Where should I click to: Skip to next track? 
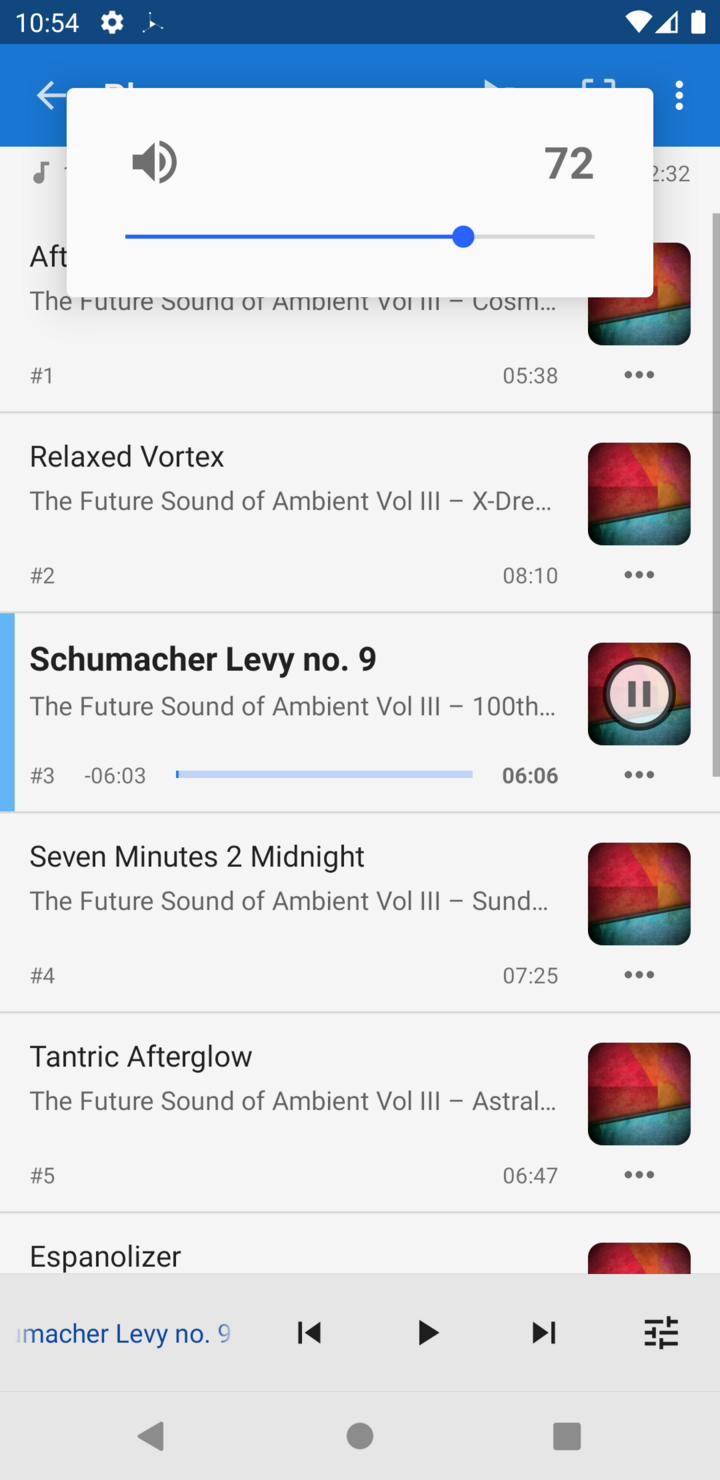click(543, 1332)
